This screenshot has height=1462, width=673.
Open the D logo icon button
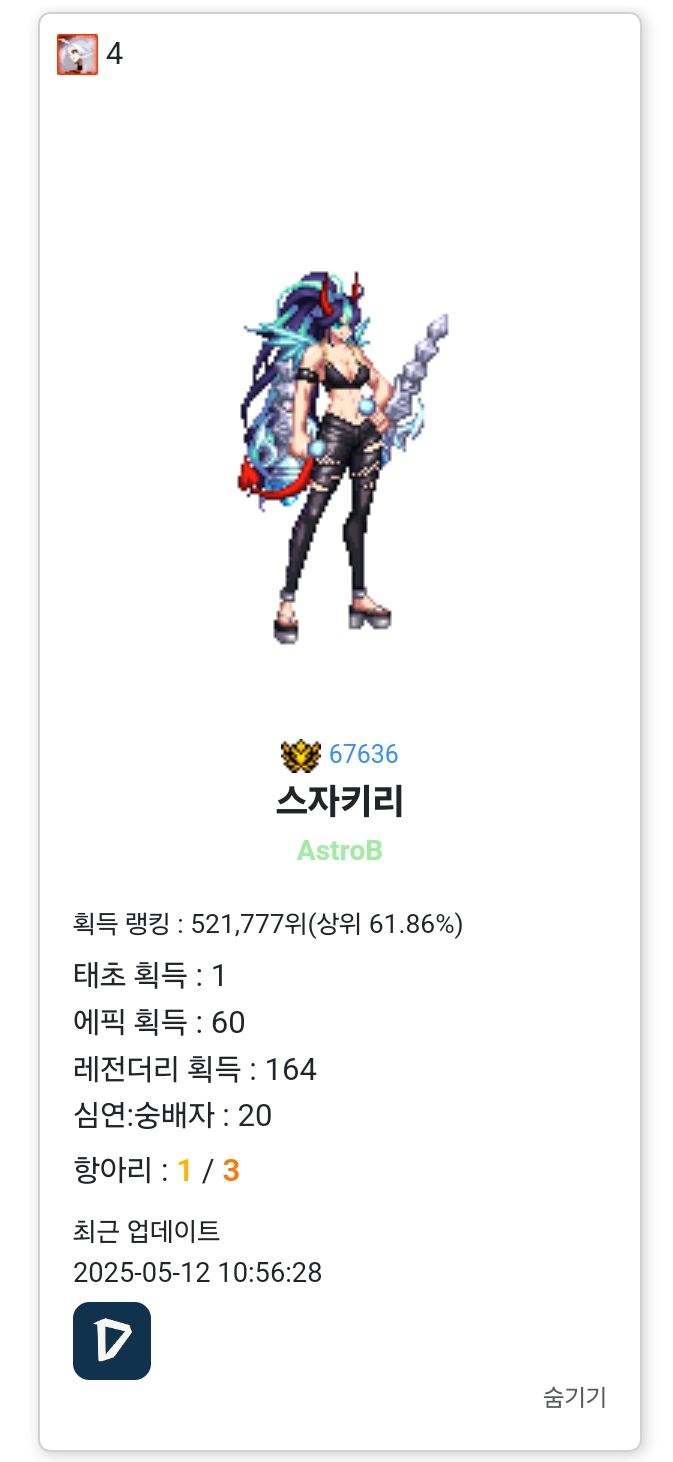coord(112,1340)
